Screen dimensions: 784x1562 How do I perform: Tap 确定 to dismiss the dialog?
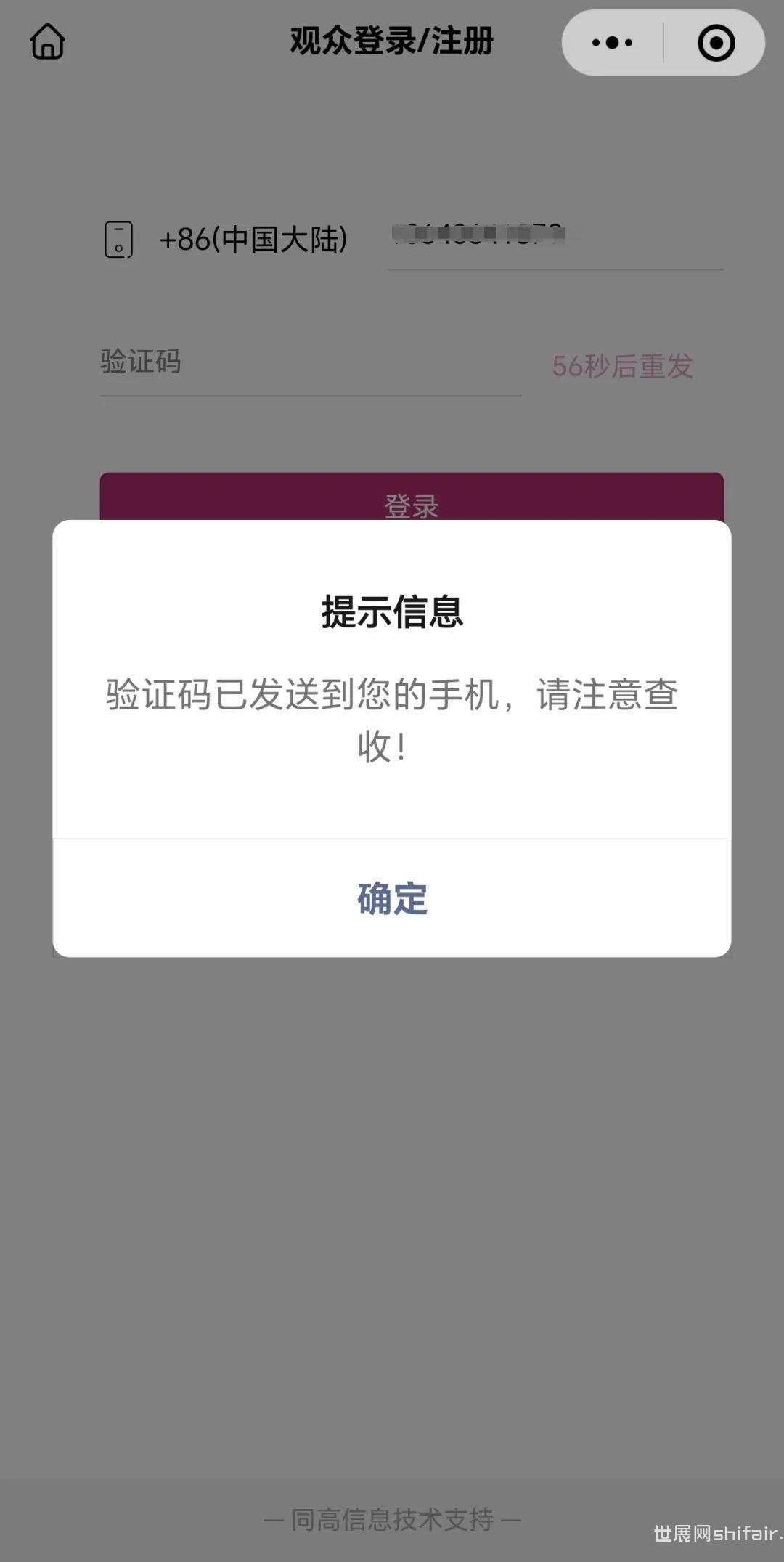tap(392, 898)
